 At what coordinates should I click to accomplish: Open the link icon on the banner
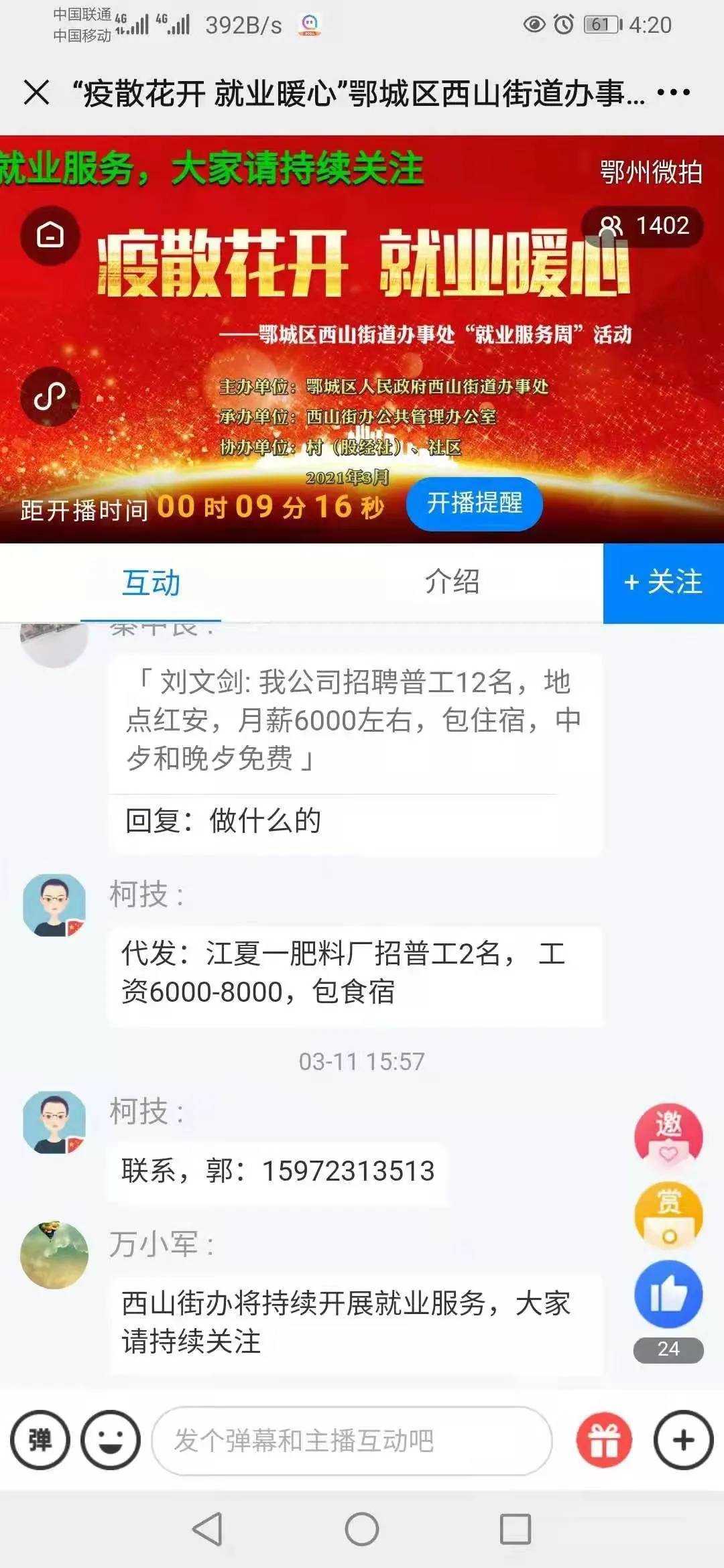50,397
